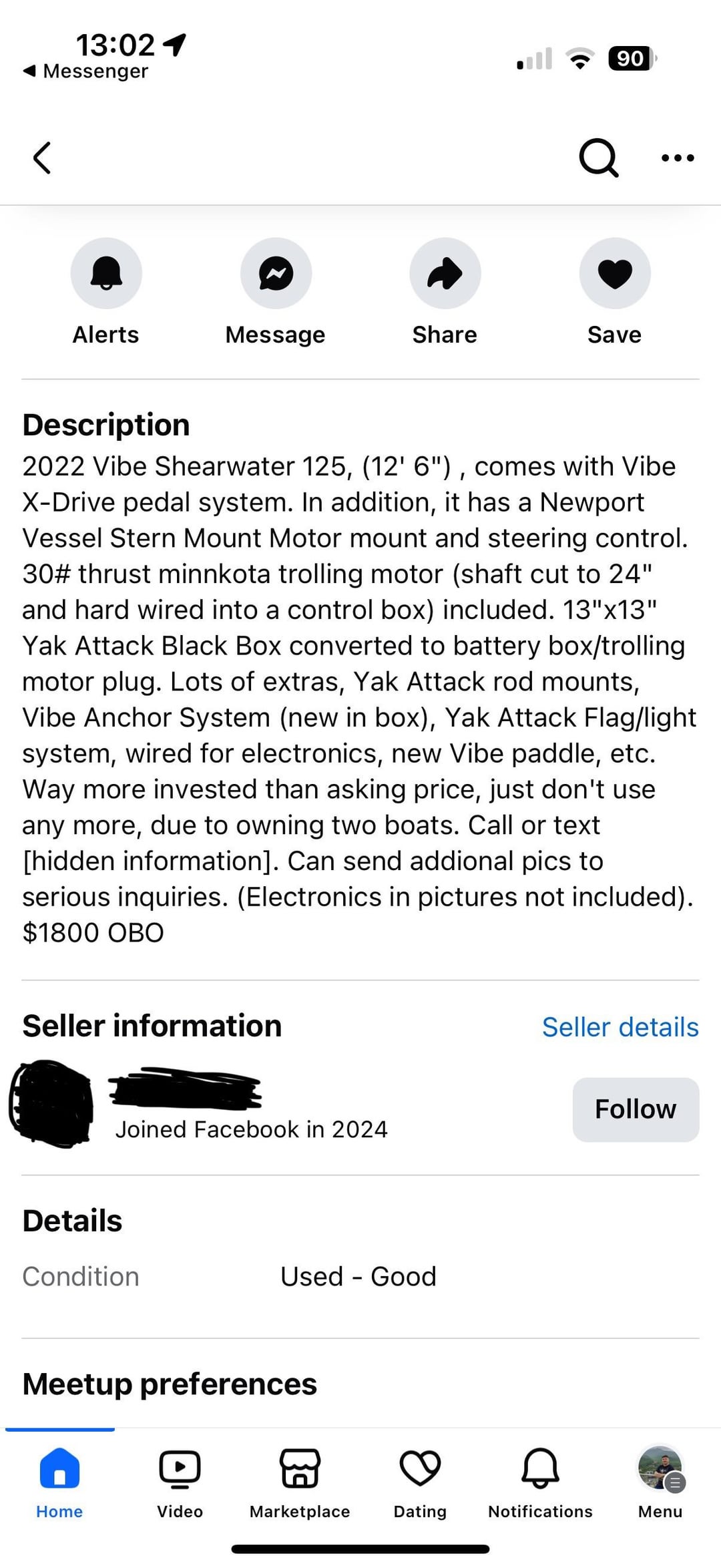View the seller's profile picture

point(51,1103)
